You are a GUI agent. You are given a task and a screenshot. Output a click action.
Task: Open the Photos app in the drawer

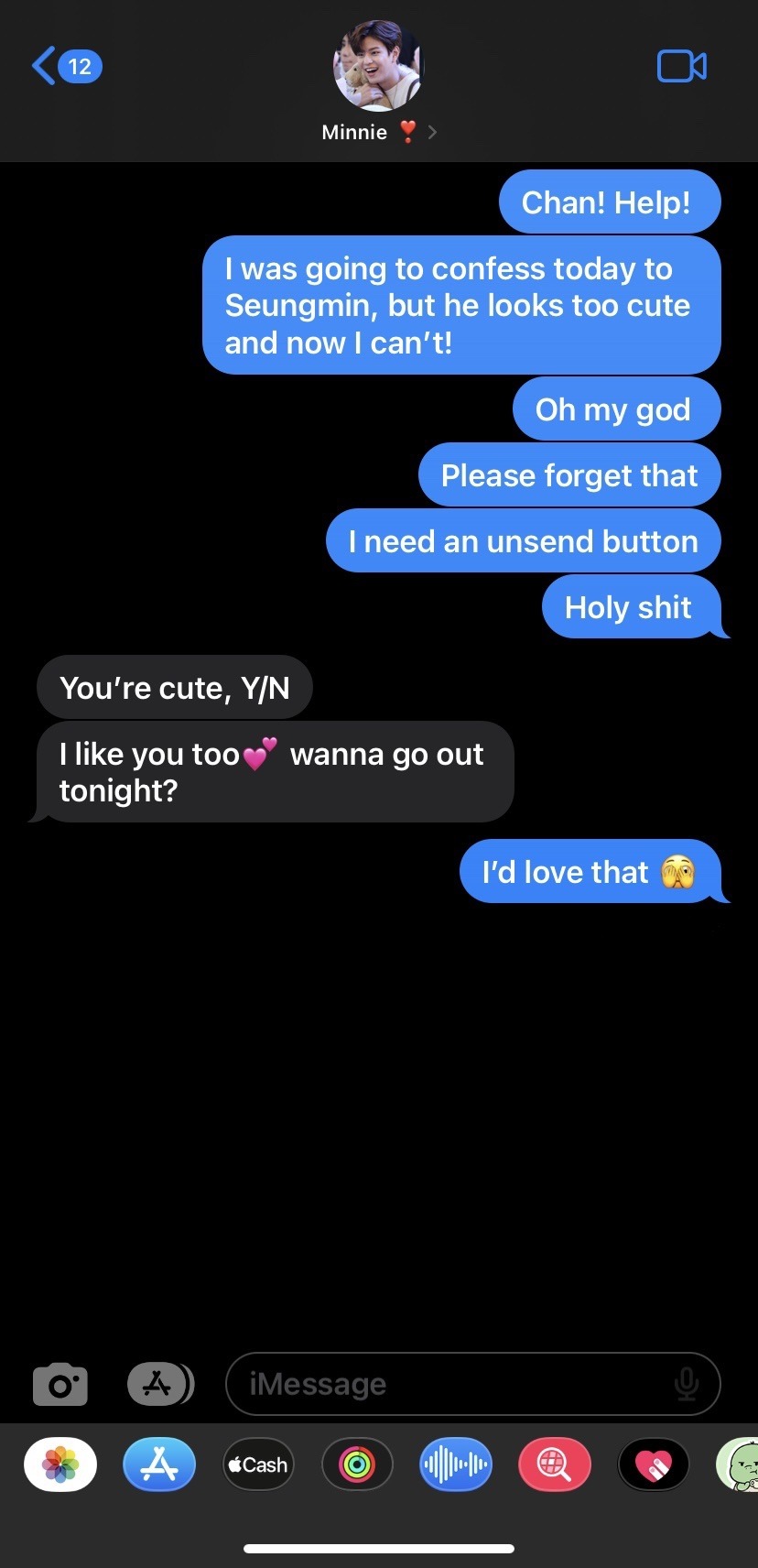(x=60, y=1465)
